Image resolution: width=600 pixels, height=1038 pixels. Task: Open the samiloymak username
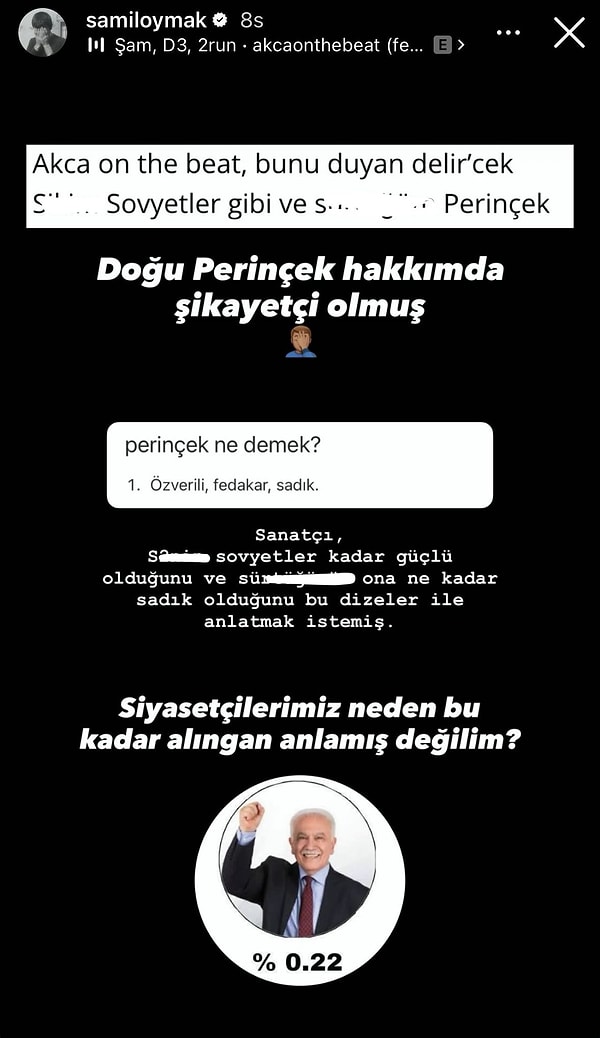pyautogui.click(x=146, y=21)
